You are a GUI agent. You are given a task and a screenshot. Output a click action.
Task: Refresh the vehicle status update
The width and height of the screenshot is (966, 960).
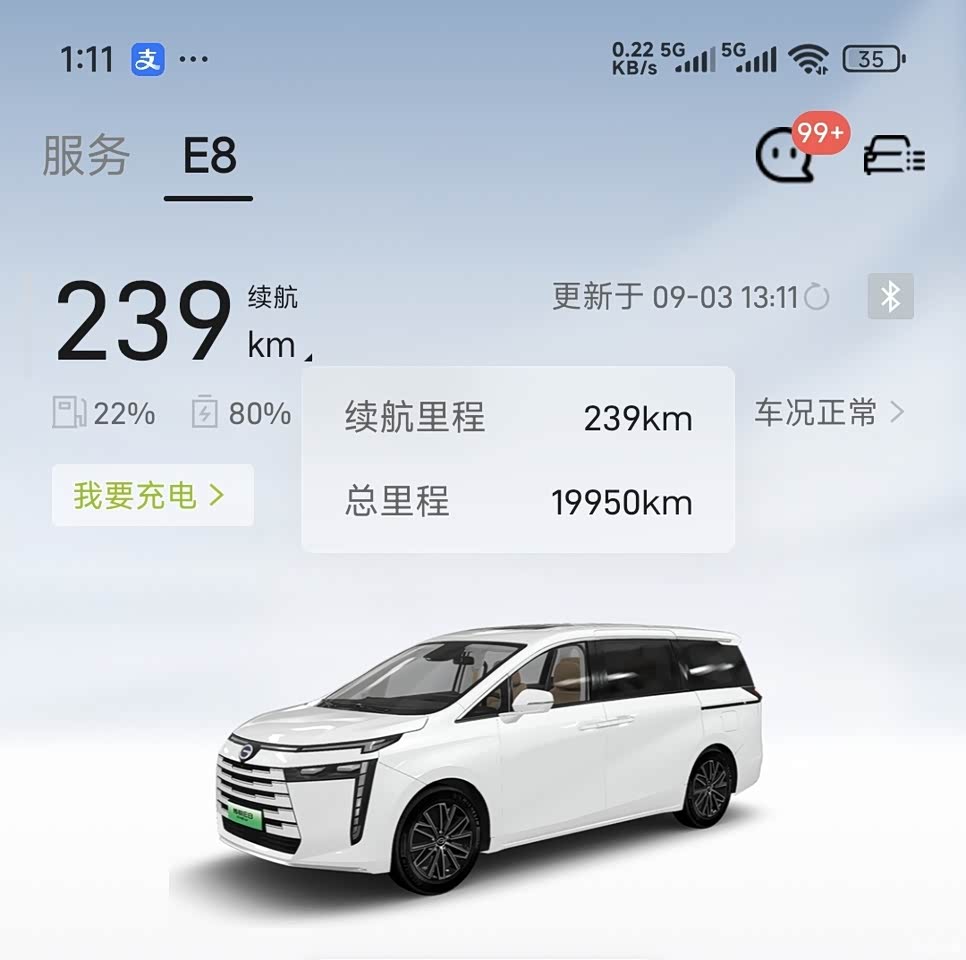(817, 297)
